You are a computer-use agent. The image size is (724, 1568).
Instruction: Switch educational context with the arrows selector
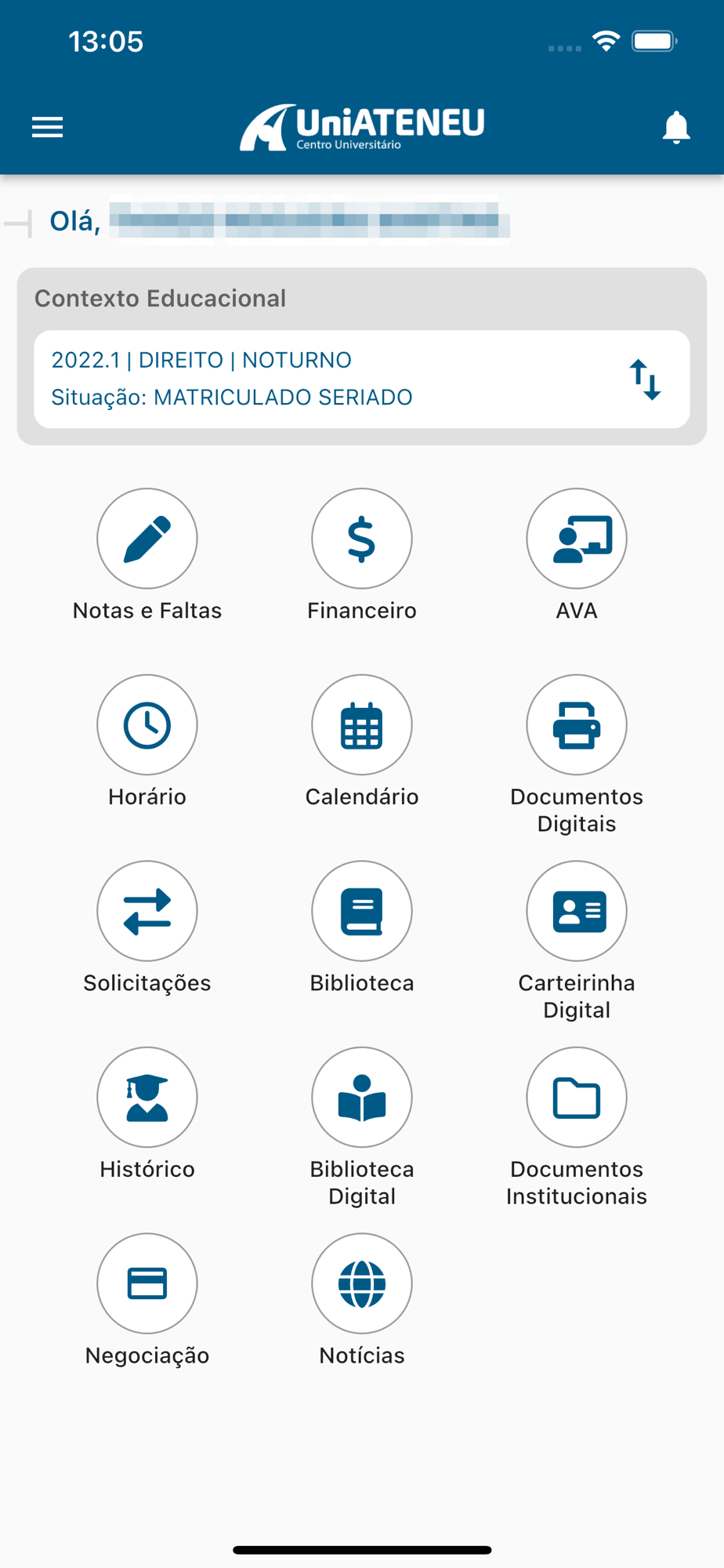646,379
